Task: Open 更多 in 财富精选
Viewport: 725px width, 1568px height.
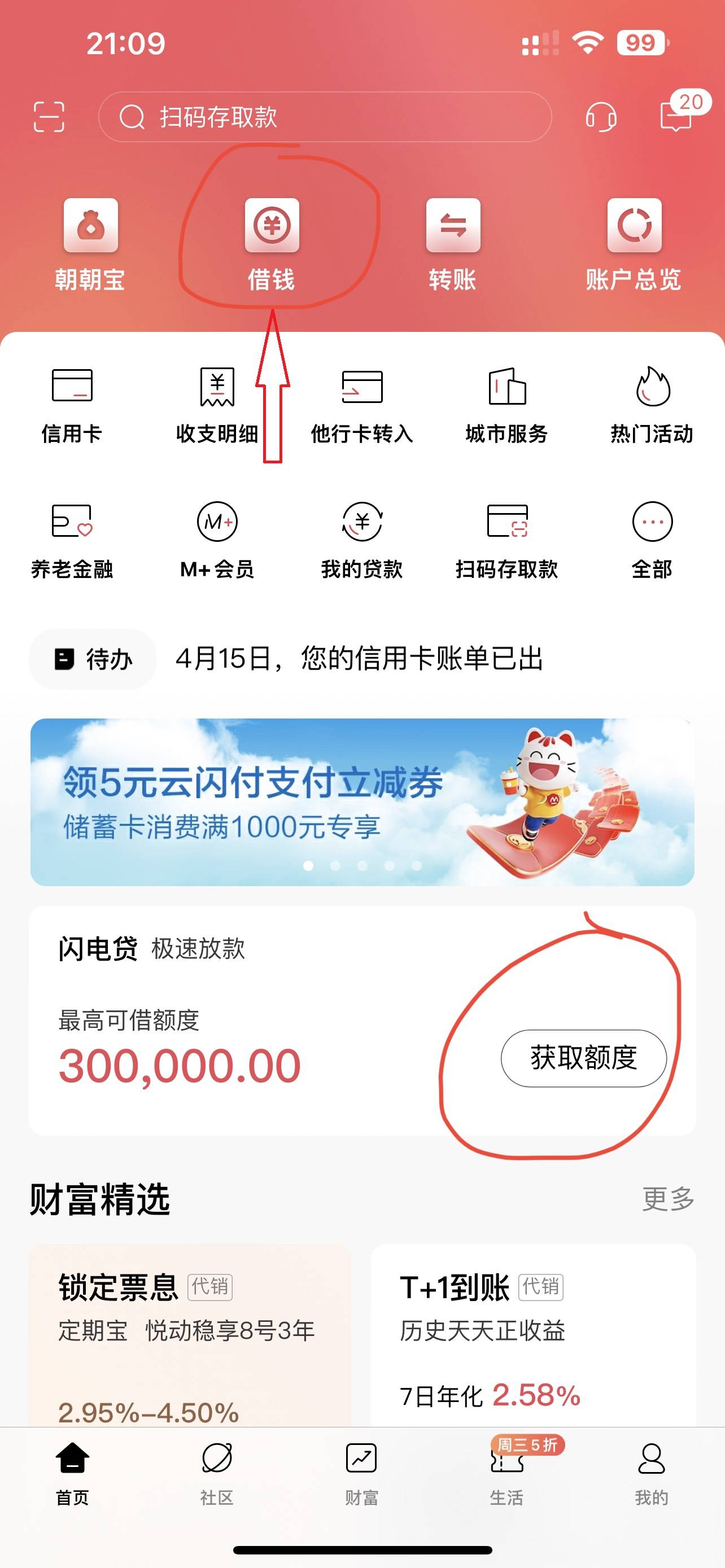Action: point(668,1198)
